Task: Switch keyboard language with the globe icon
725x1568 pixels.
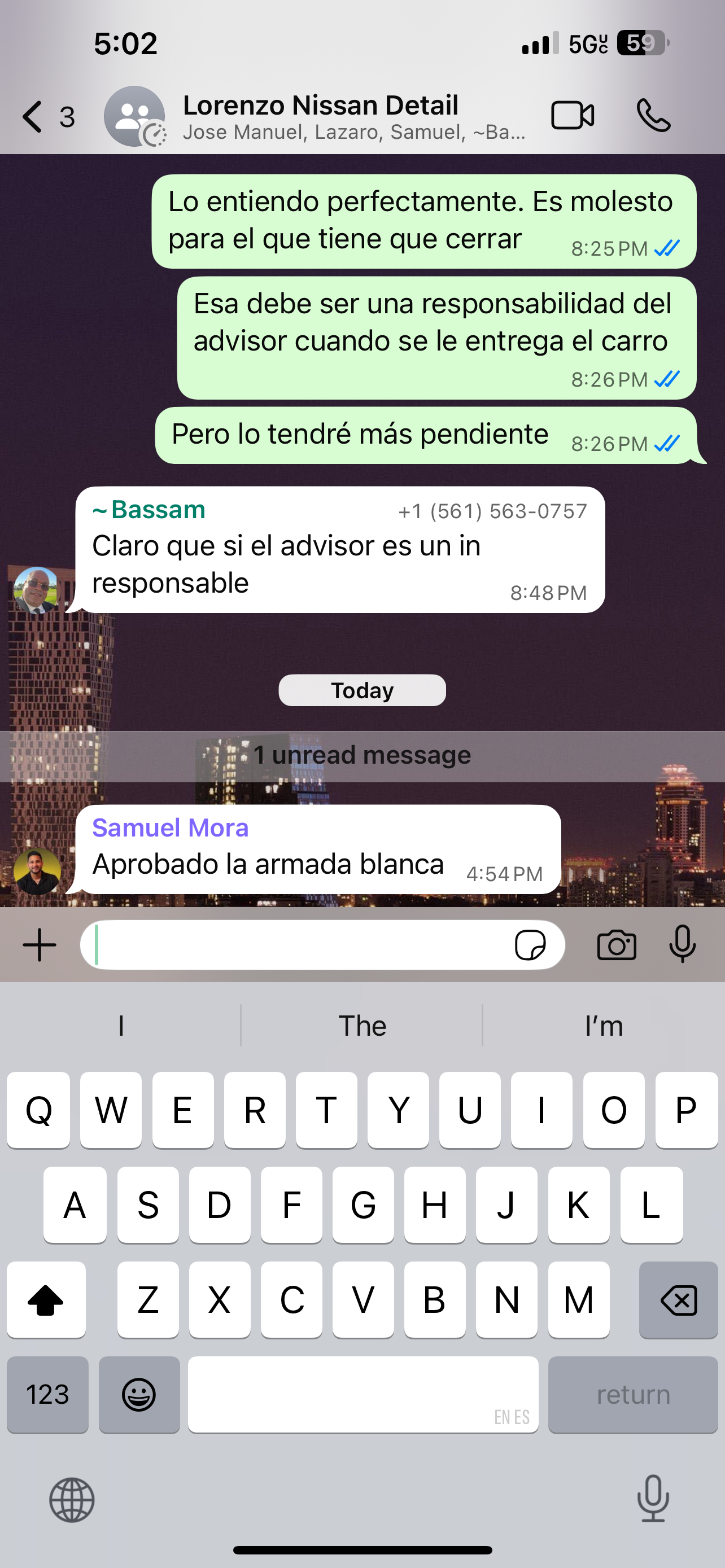Action: tap(72, 1500)
